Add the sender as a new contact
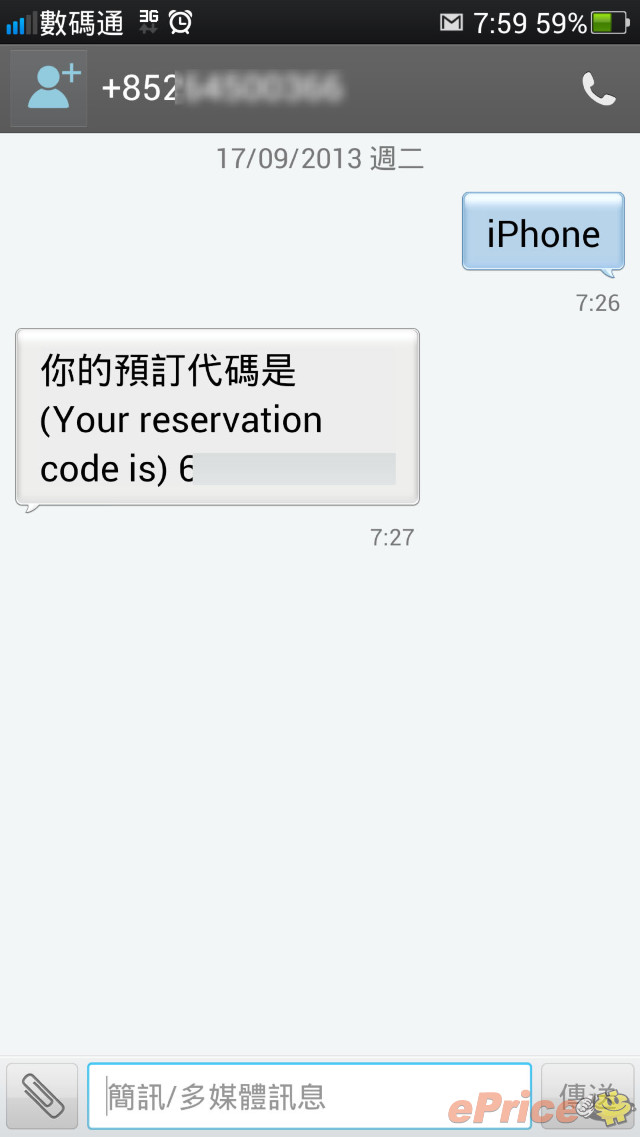The image size is (640, 1137). point(49,88)
